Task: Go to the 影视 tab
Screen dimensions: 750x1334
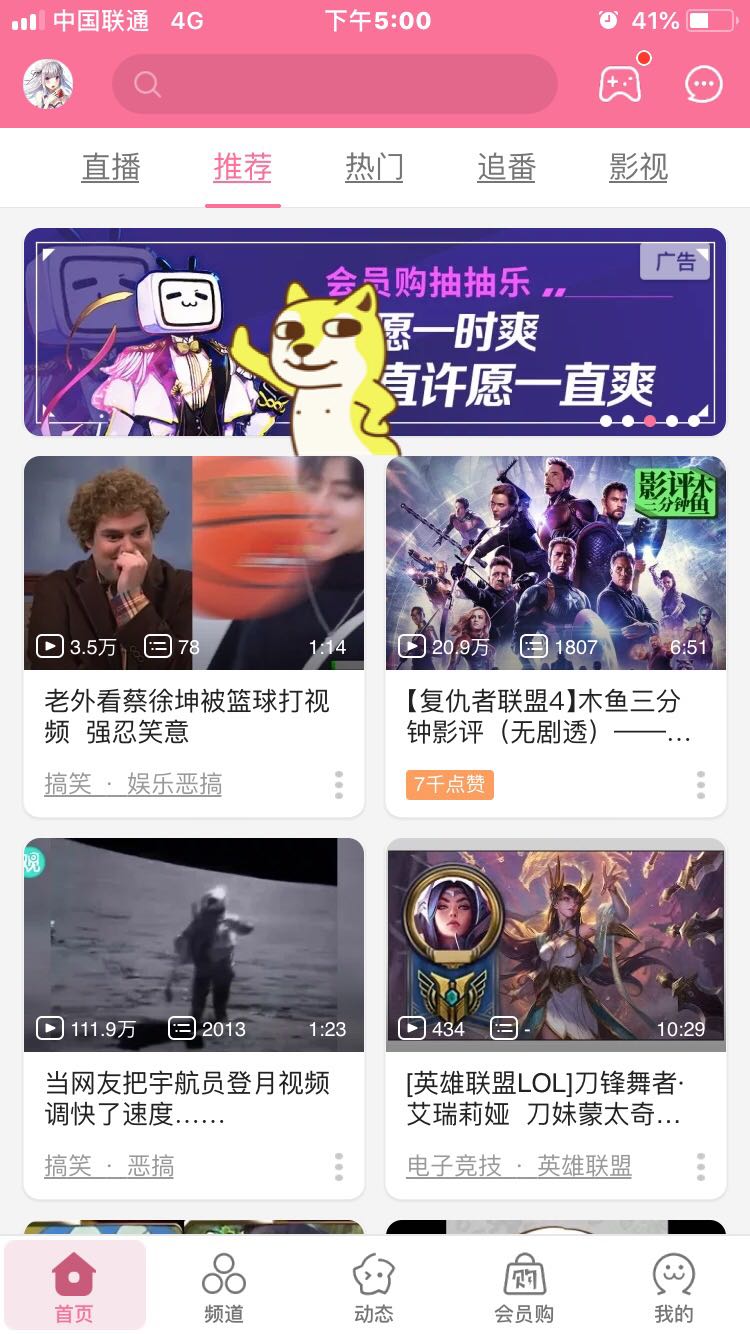Action: (x=638, y=167)
